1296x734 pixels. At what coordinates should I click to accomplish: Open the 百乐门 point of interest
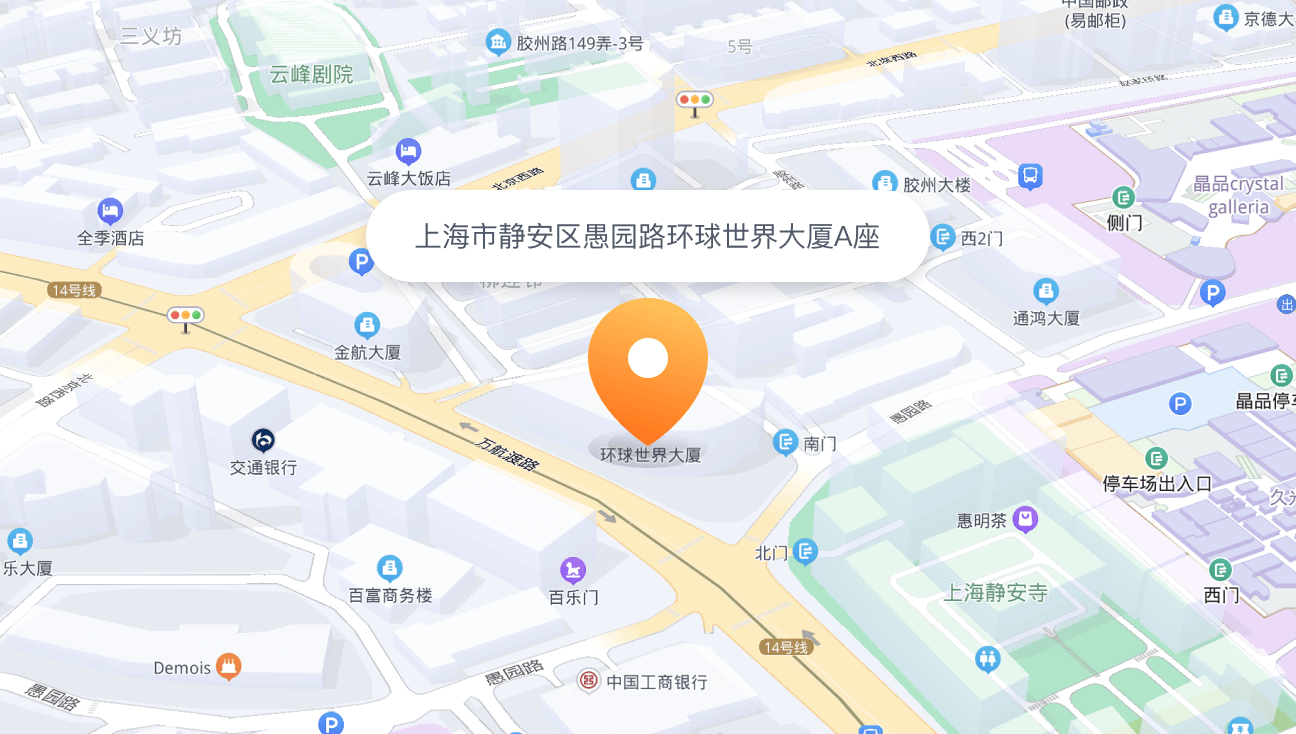pos(573,571)
